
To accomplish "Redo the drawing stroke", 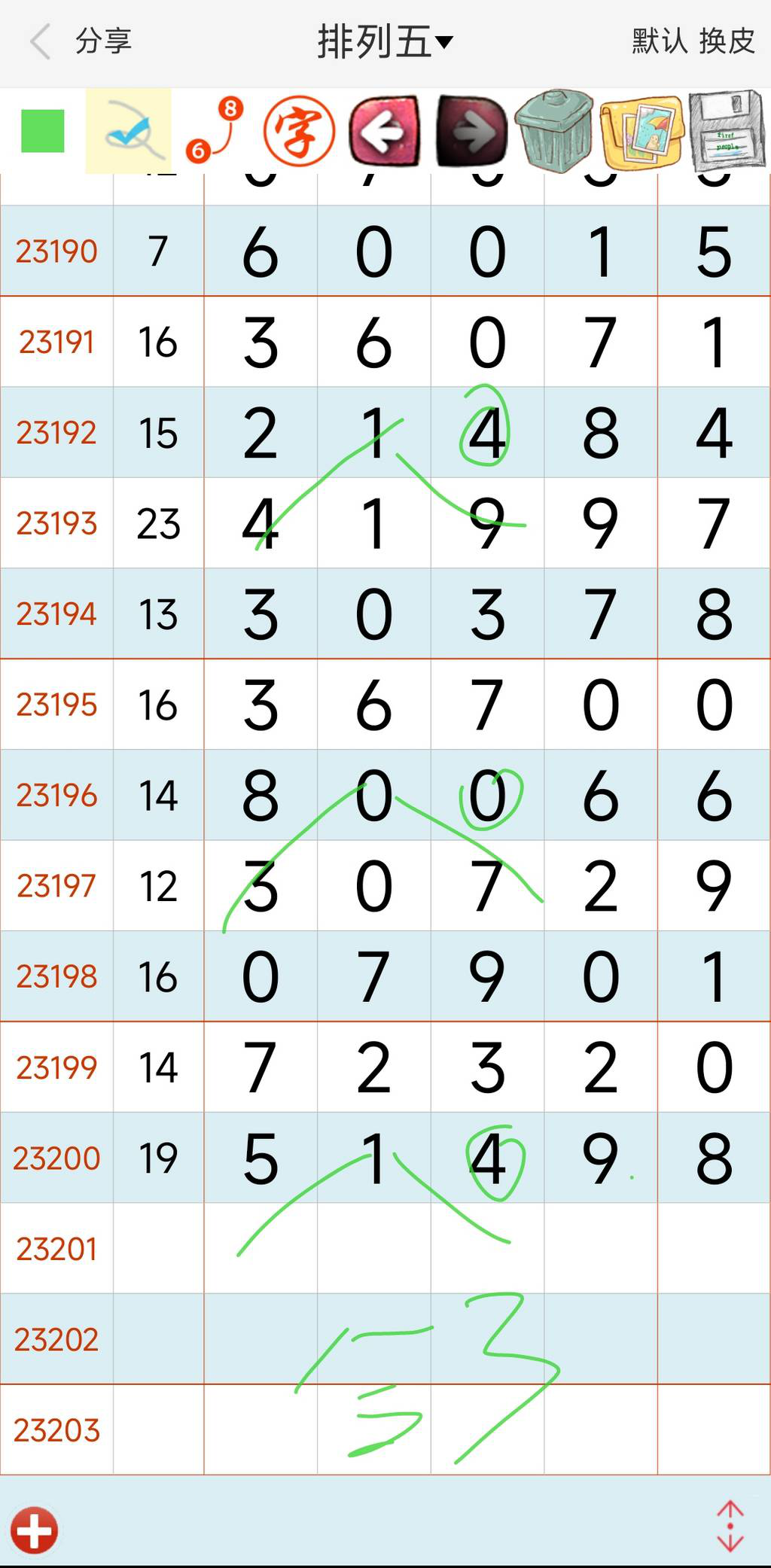I will 471,131.
